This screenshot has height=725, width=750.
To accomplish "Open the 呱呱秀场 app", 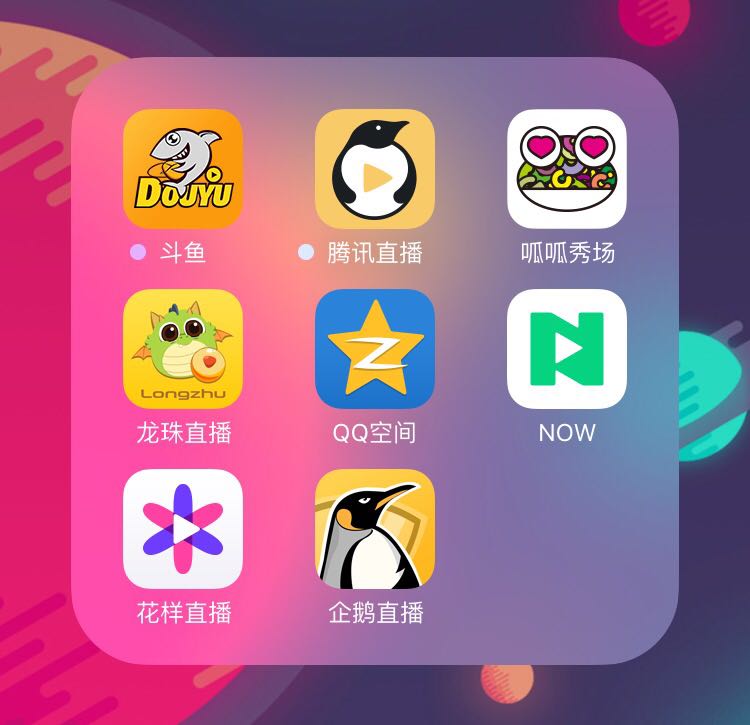I will [x=567, y=169].
